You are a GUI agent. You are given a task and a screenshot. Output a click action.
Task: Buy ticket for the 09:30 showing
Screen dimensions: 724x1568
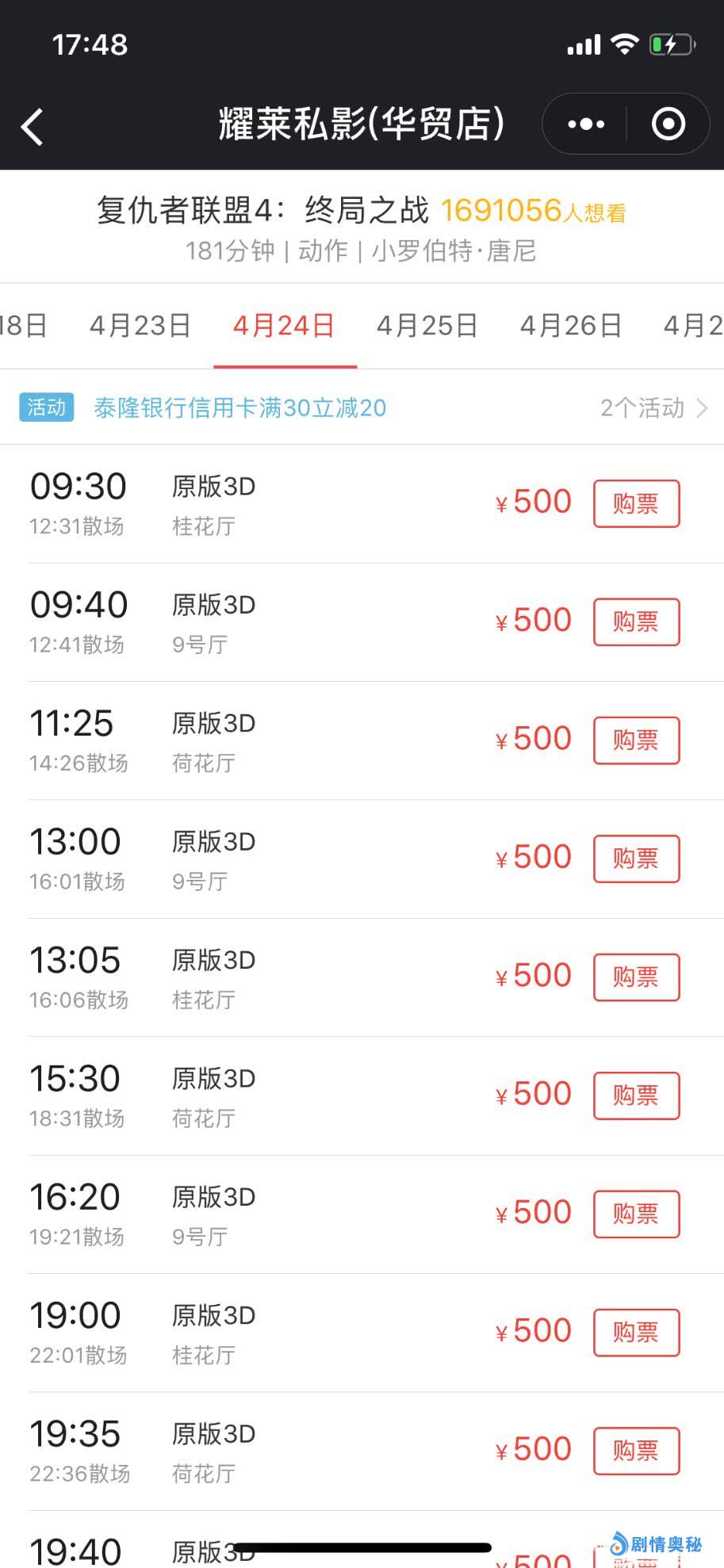pyautogui.click(x=636, y=503)
